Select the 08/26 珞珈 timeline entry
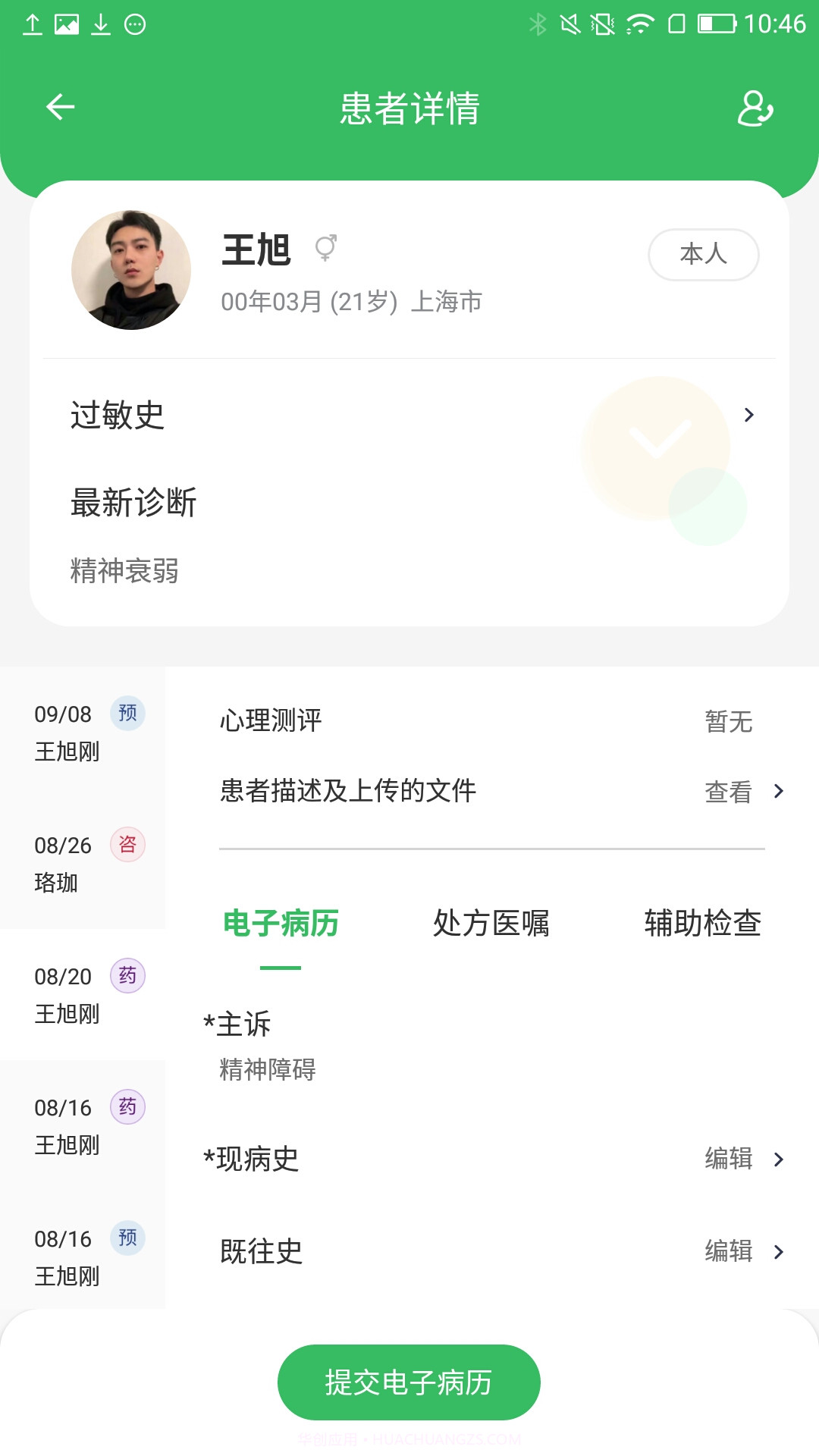819x1456 pixels. 82,863
